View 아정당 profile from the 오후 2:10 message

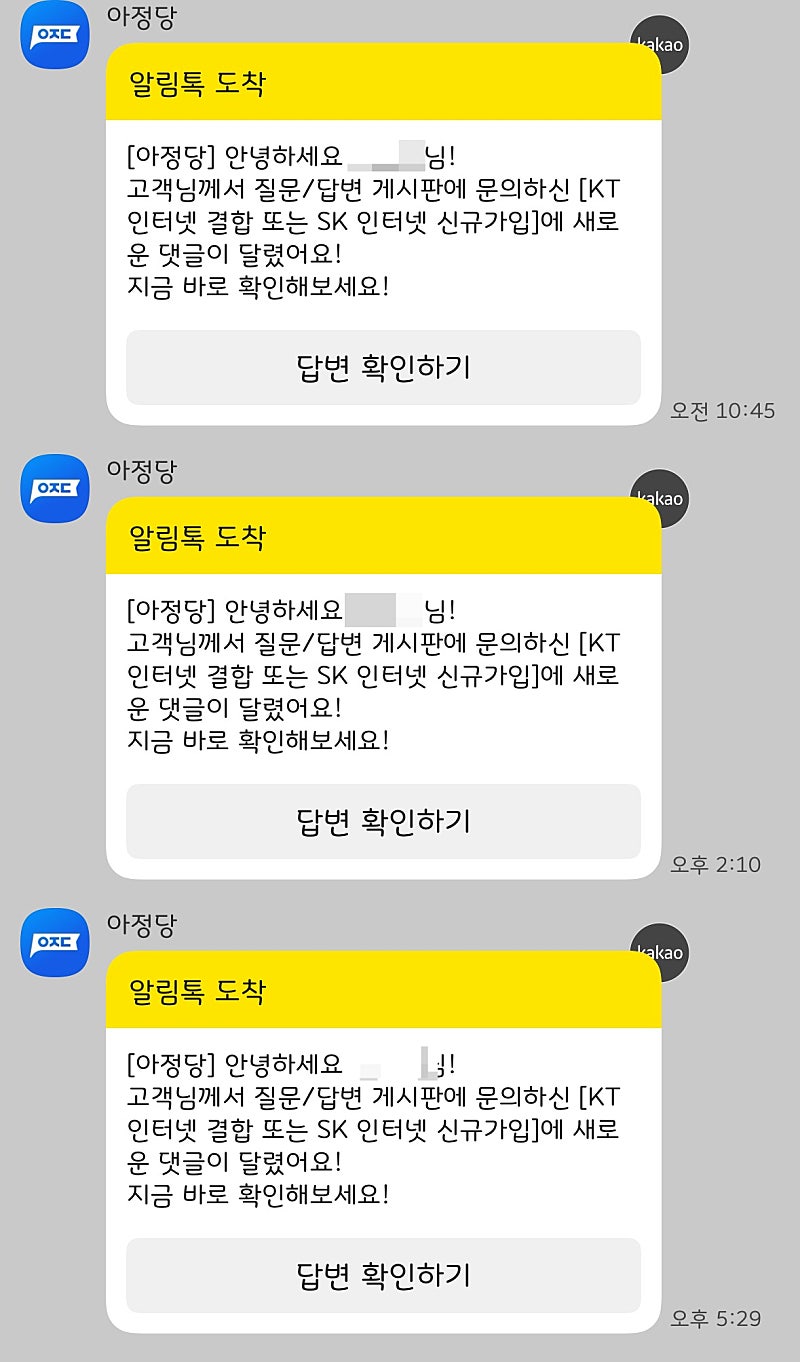coord(55,488)
